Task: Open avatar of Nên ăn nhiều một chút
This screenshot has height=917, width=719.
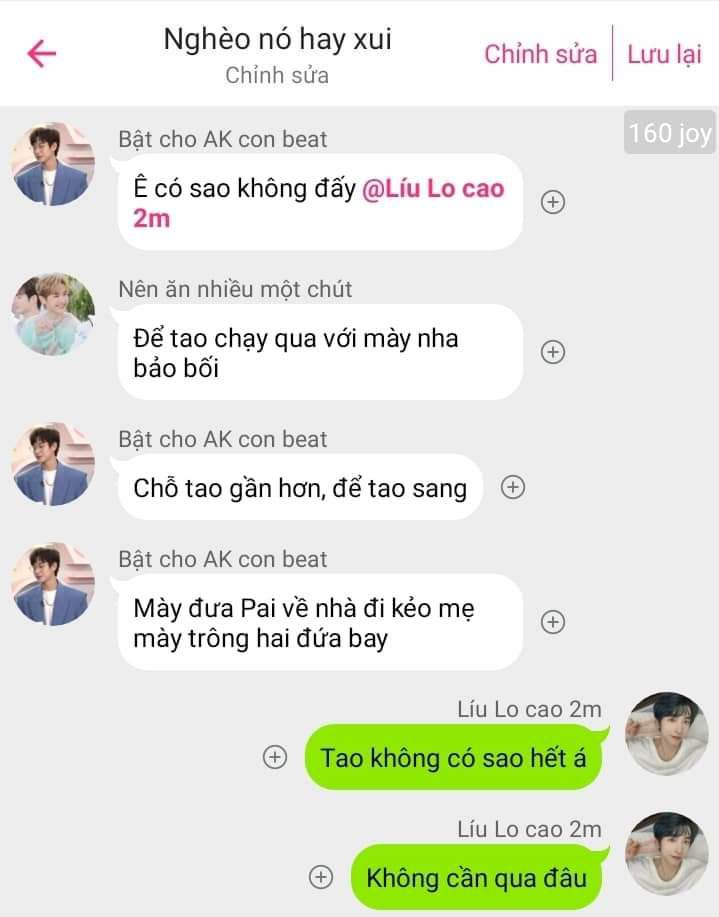Action: [52, 313]
